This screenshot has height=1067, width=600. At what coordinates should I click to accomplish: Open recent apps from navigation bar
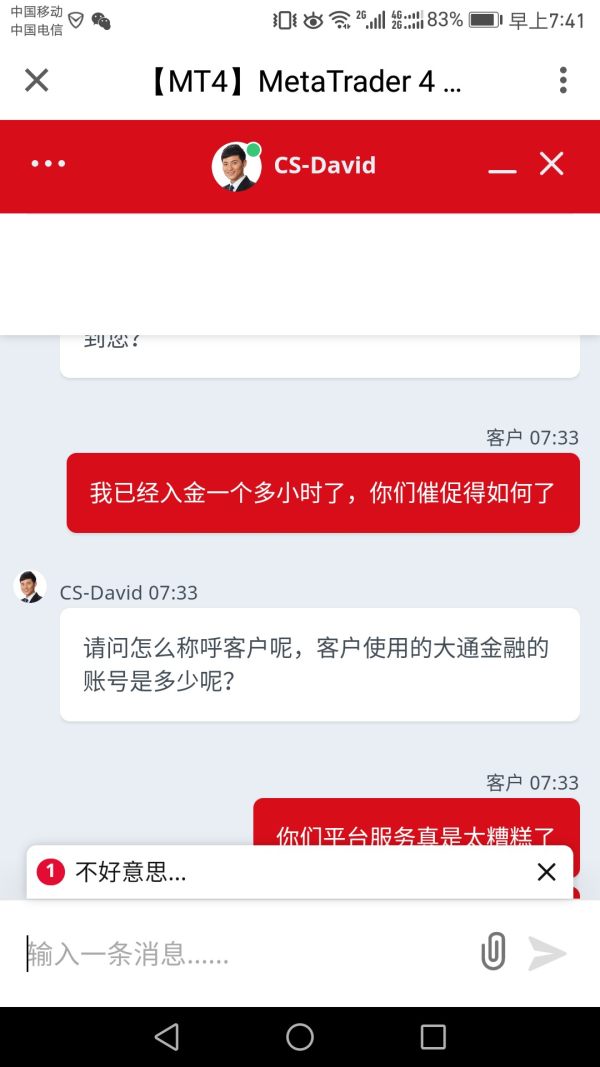pos(433,1037)
